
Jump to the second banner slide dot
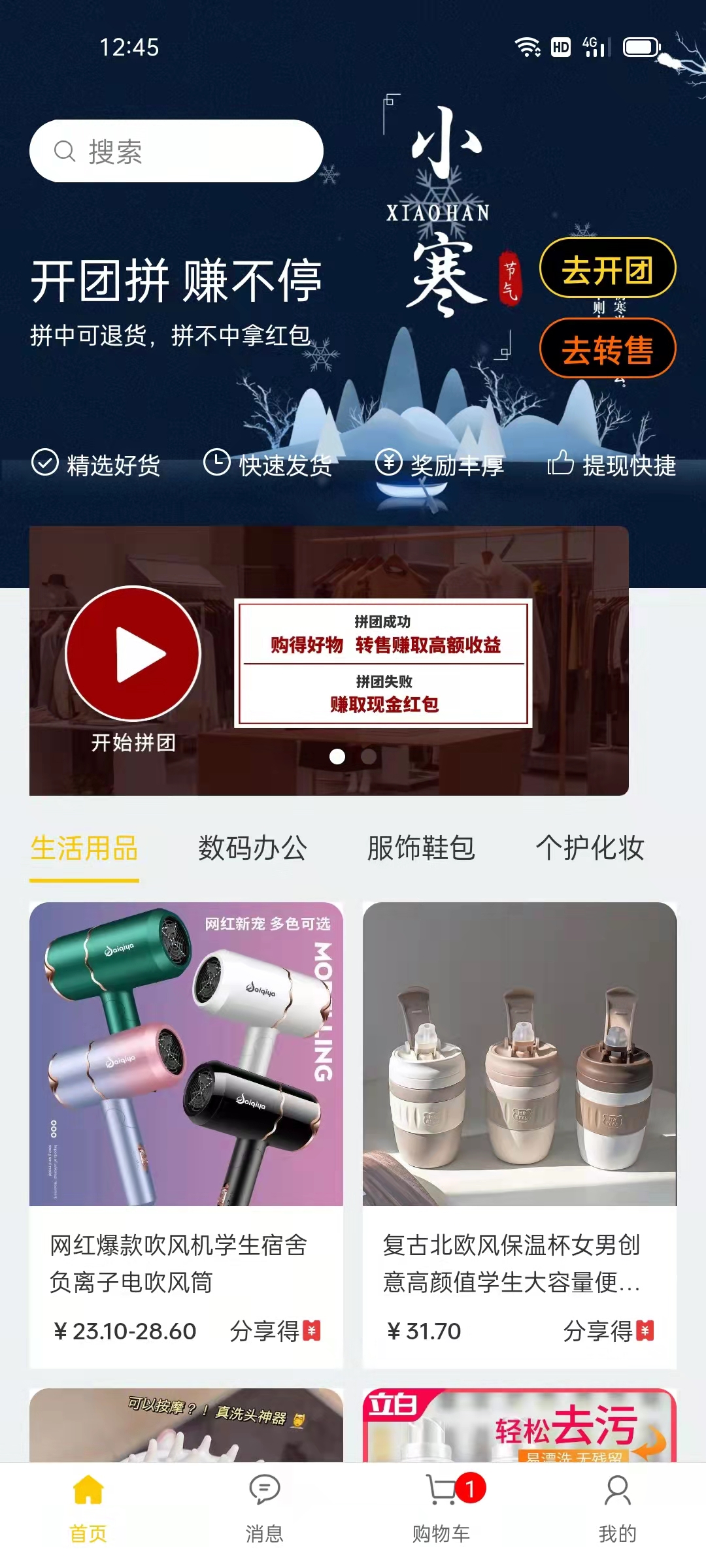click(x=369, y=757)
